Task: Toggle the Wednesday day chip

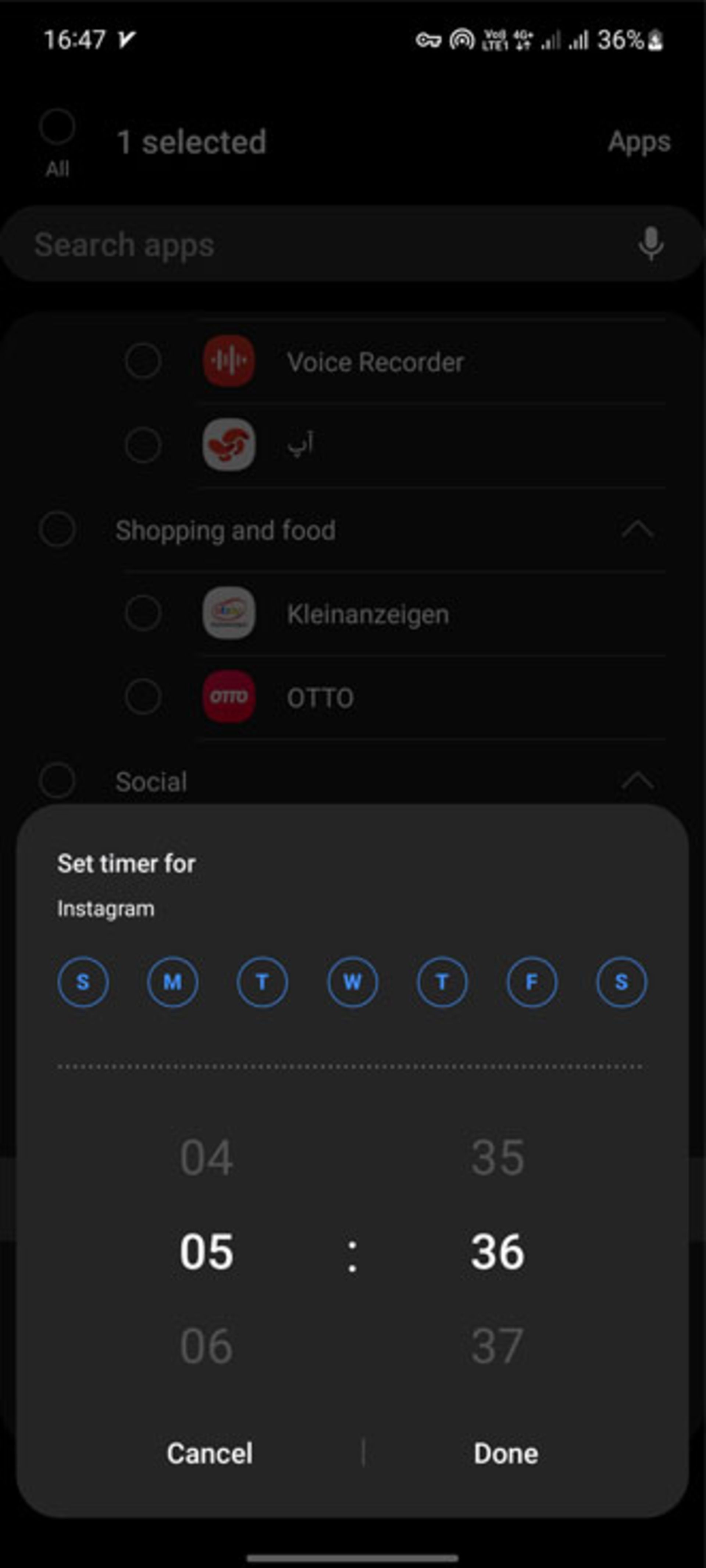Action: [x=352, y=982]
